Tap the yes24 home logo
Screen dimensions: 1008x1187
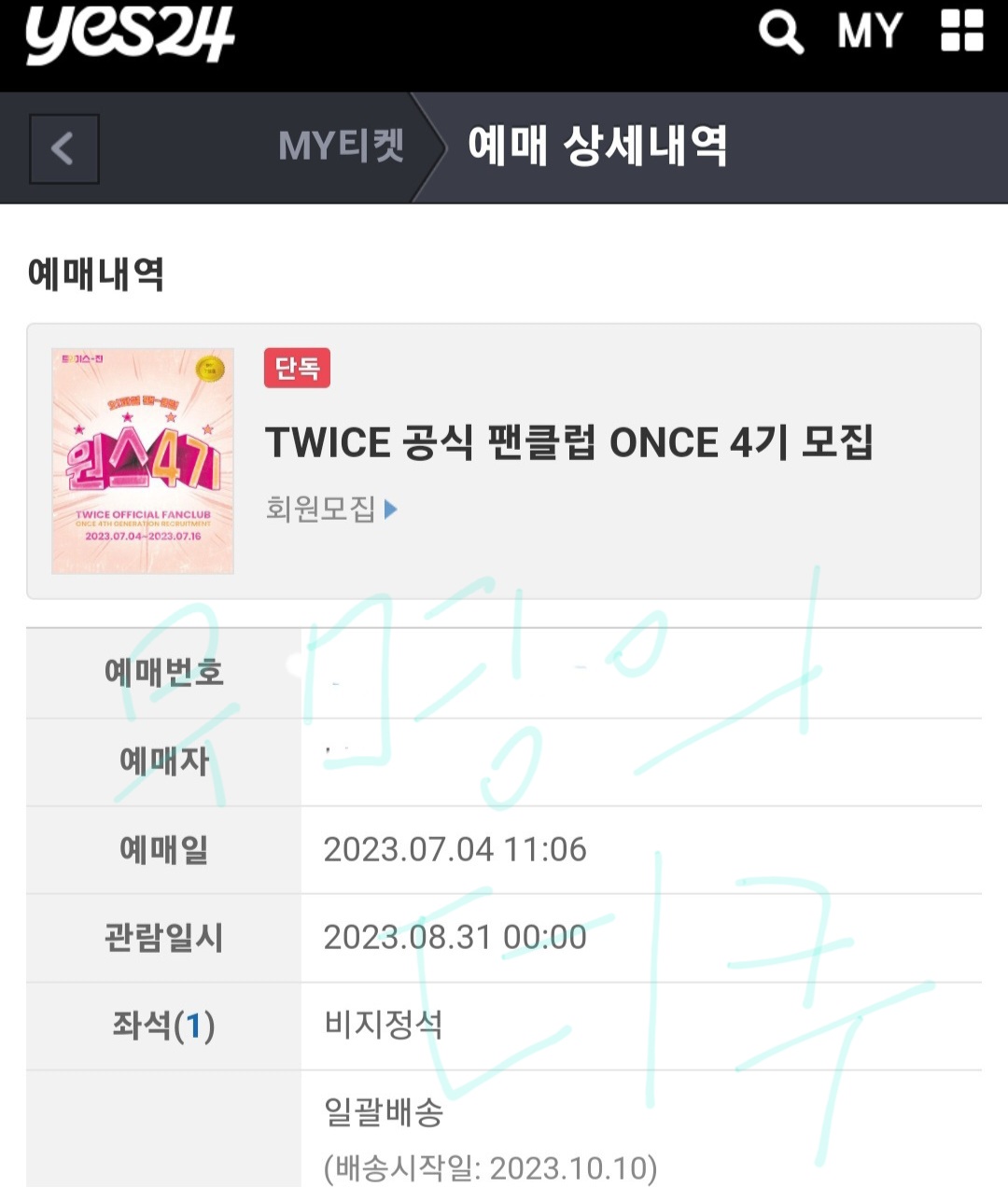[x=130, y=35]
